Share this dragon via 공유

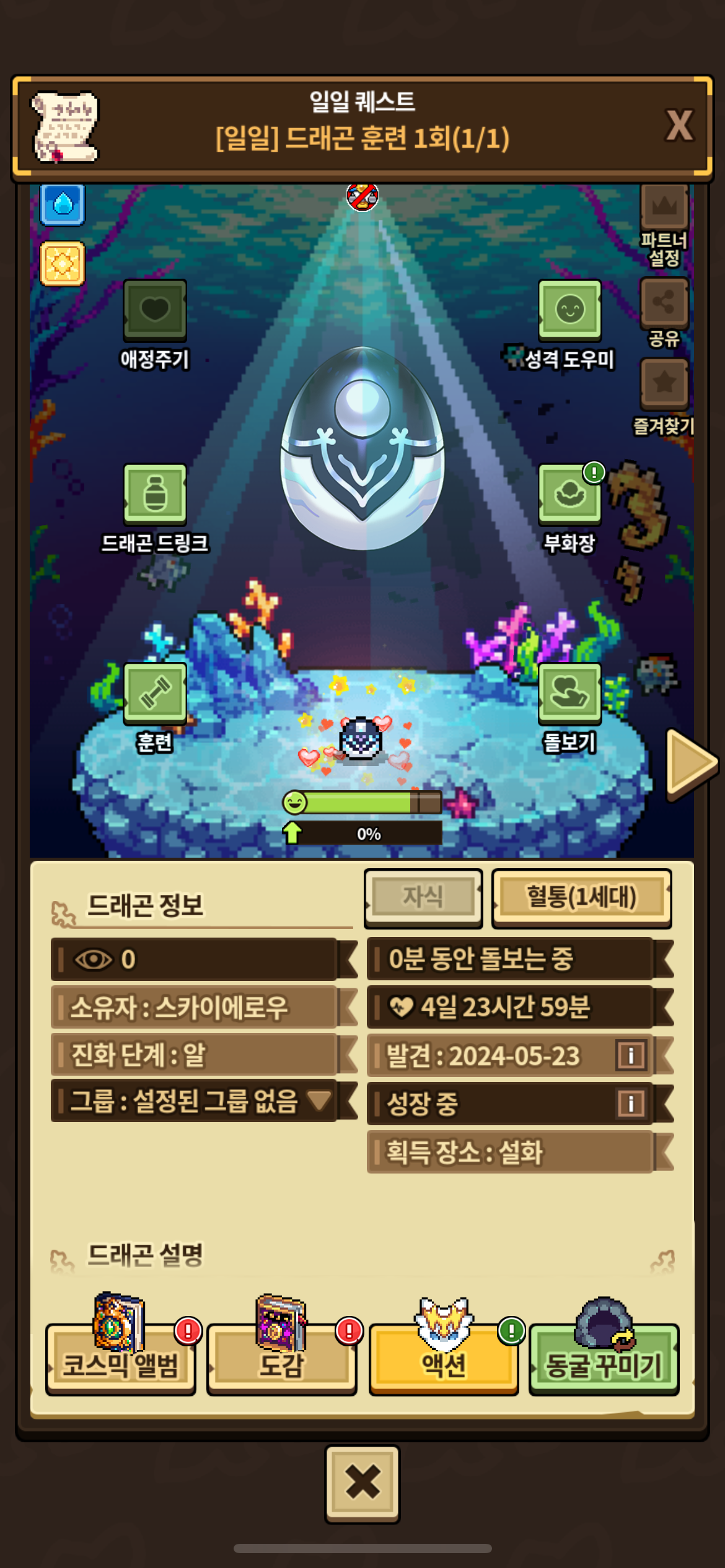[664, 303]
